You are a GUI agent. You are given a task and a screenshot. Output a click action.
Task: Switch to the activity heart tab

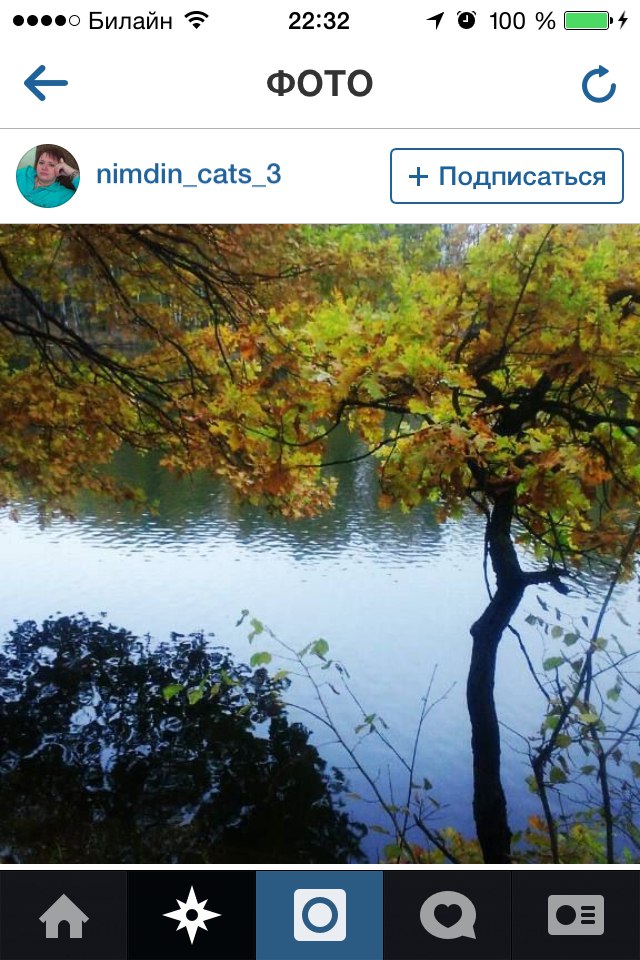(447, 915)
